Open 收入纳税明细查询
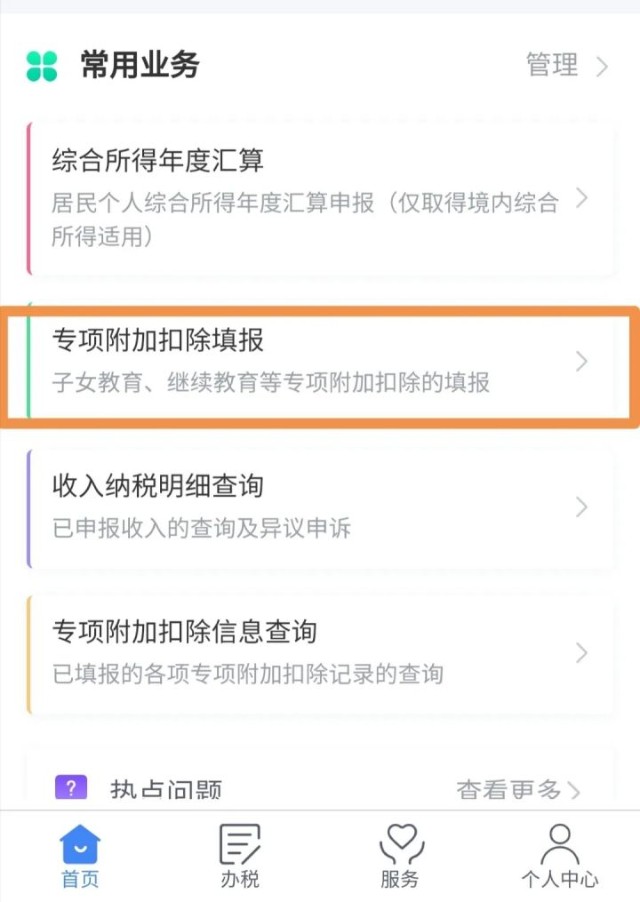 320,506
